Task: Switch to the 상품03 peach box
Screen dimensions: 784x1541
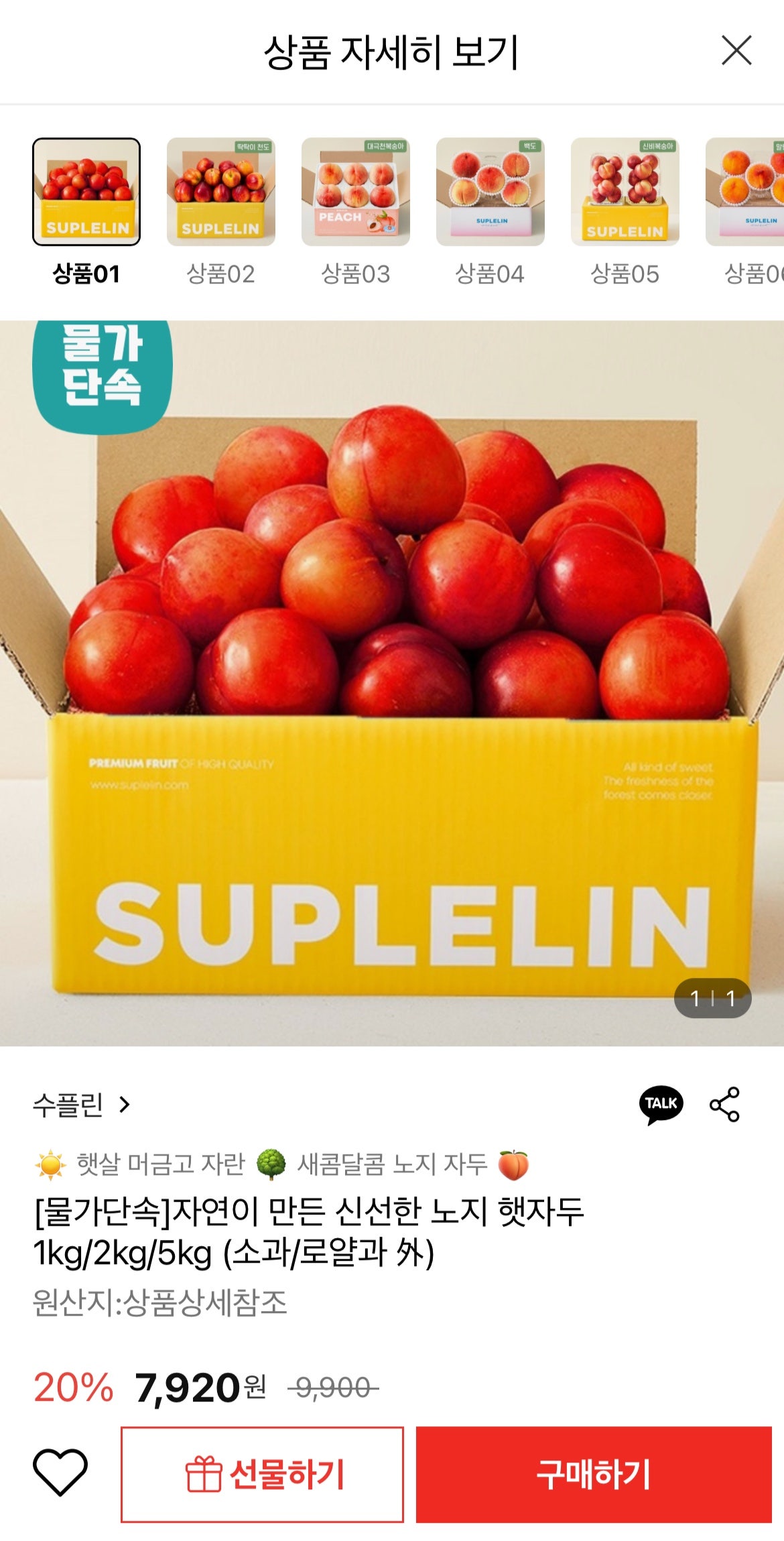Action: (355, 192)
